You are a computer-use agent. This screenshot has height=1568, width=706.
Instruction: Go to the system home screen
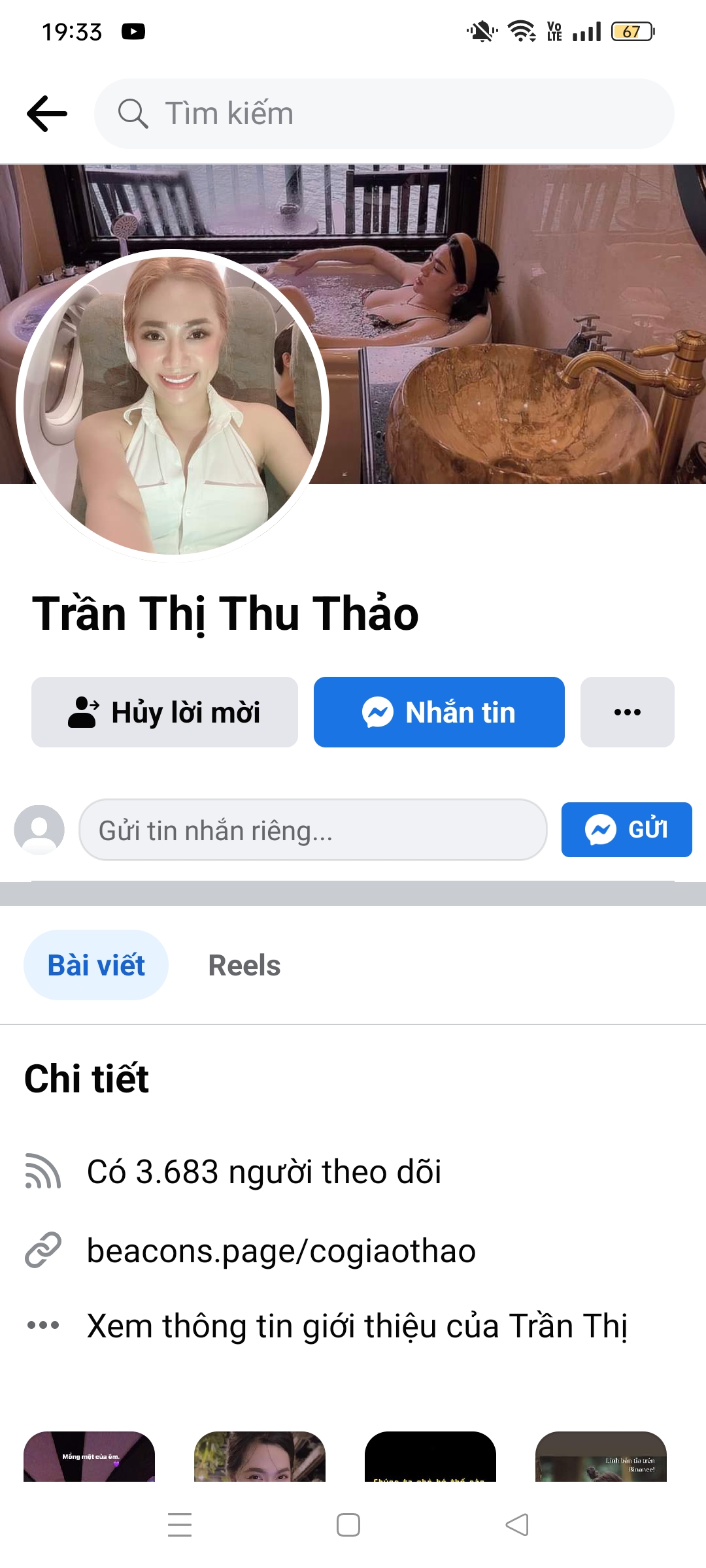tap(348, 1524)
